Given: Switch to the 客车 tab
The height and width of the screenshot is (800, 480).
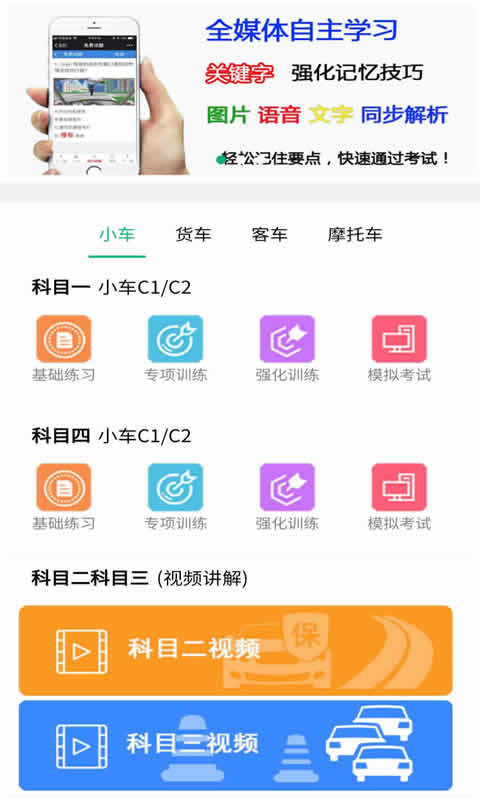Looking at the screenshot, I should (269, 235).
